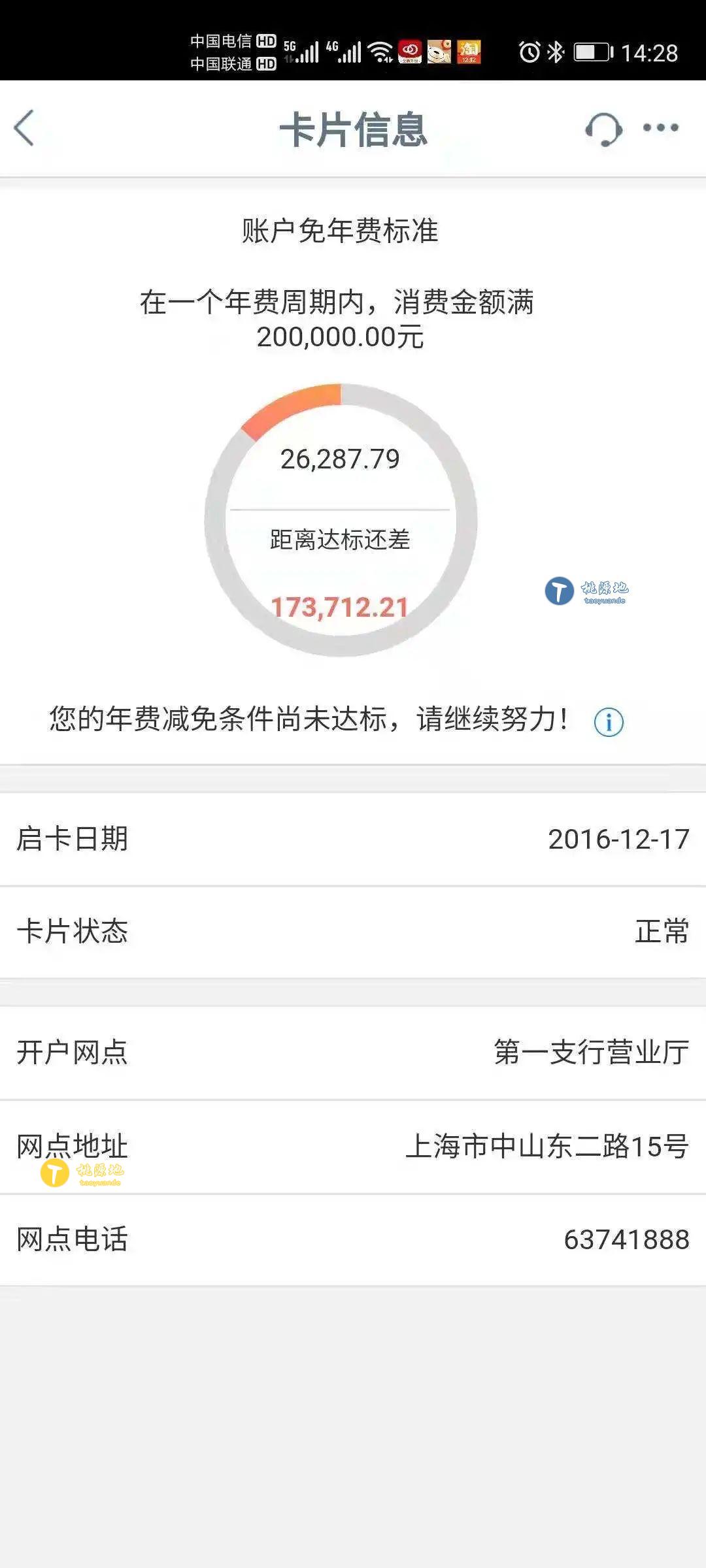Tap the info icon beside annual fee notice
The width and height of the screenshot is (706, 1568).
click(609, 722)
